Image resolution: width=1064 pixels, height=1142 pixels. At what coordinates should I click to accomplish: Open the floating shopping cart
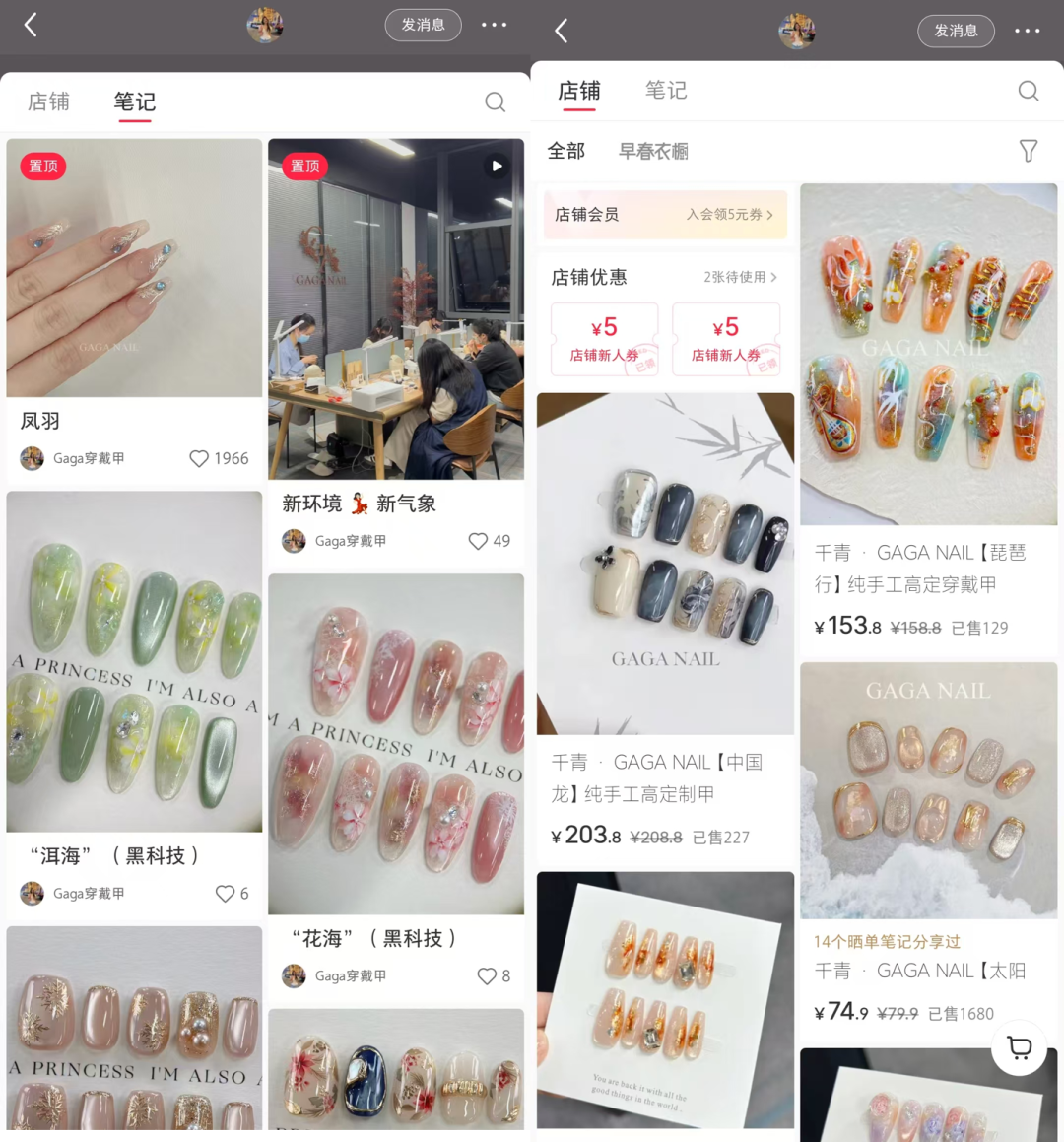coord(1019,1047)
